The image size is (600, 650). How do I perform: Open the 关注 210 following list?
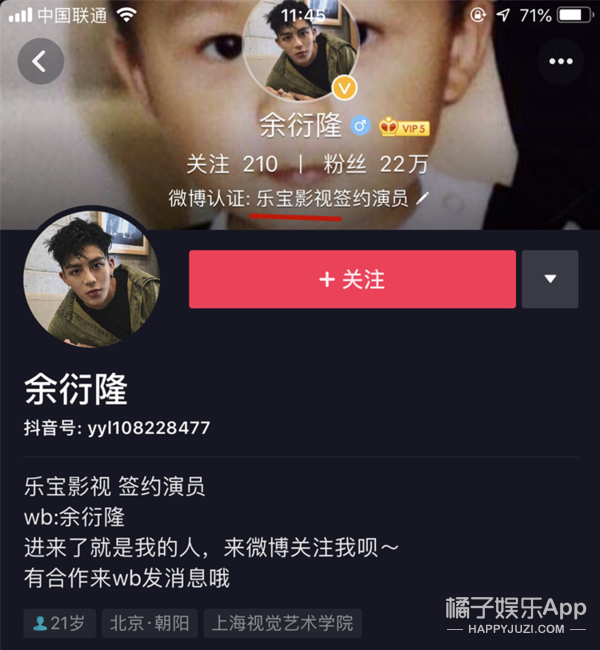pos(232,164)
